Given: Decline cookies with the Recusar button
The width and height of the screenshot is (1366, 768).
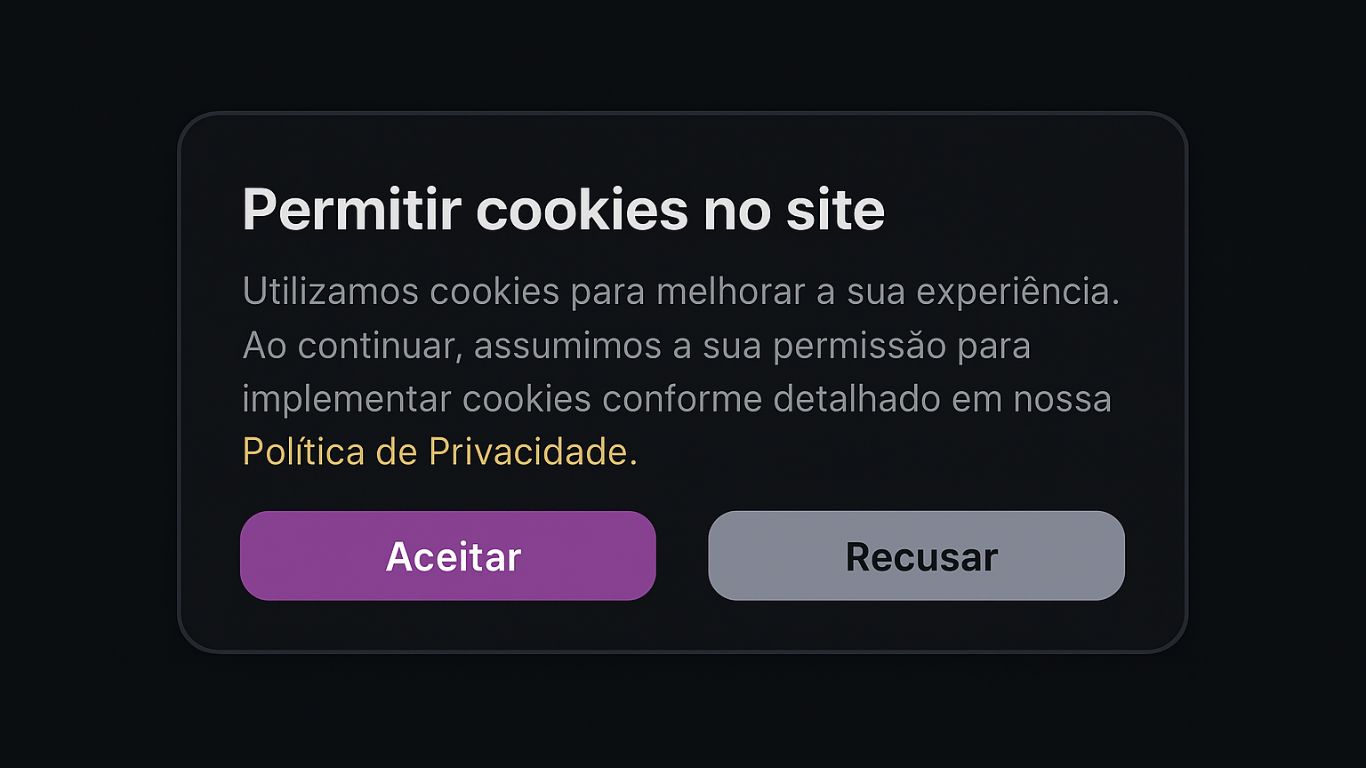Looking at the screenshot, I should pos(916,556).
